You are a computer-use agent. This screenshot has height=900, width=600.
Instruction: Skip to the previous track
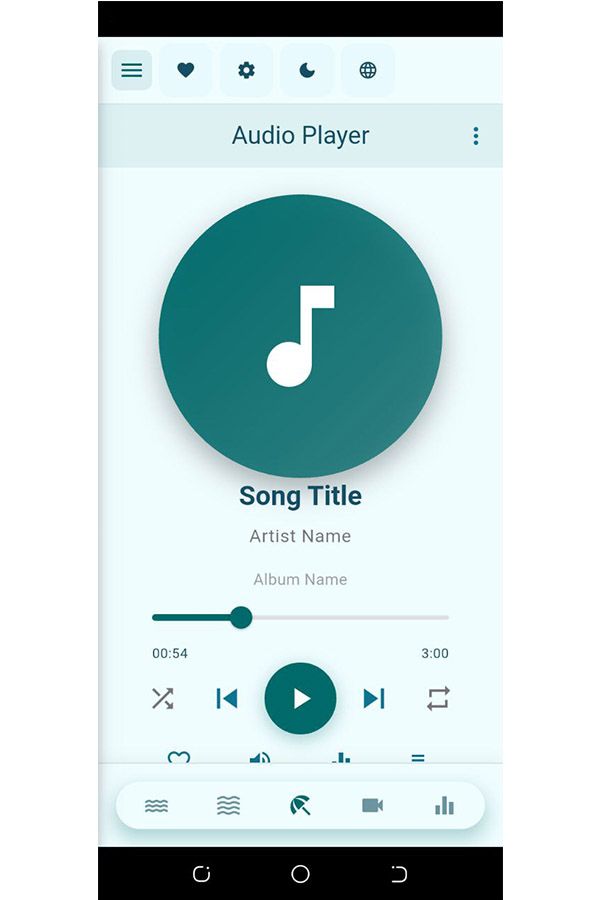[x=227, y=698]
